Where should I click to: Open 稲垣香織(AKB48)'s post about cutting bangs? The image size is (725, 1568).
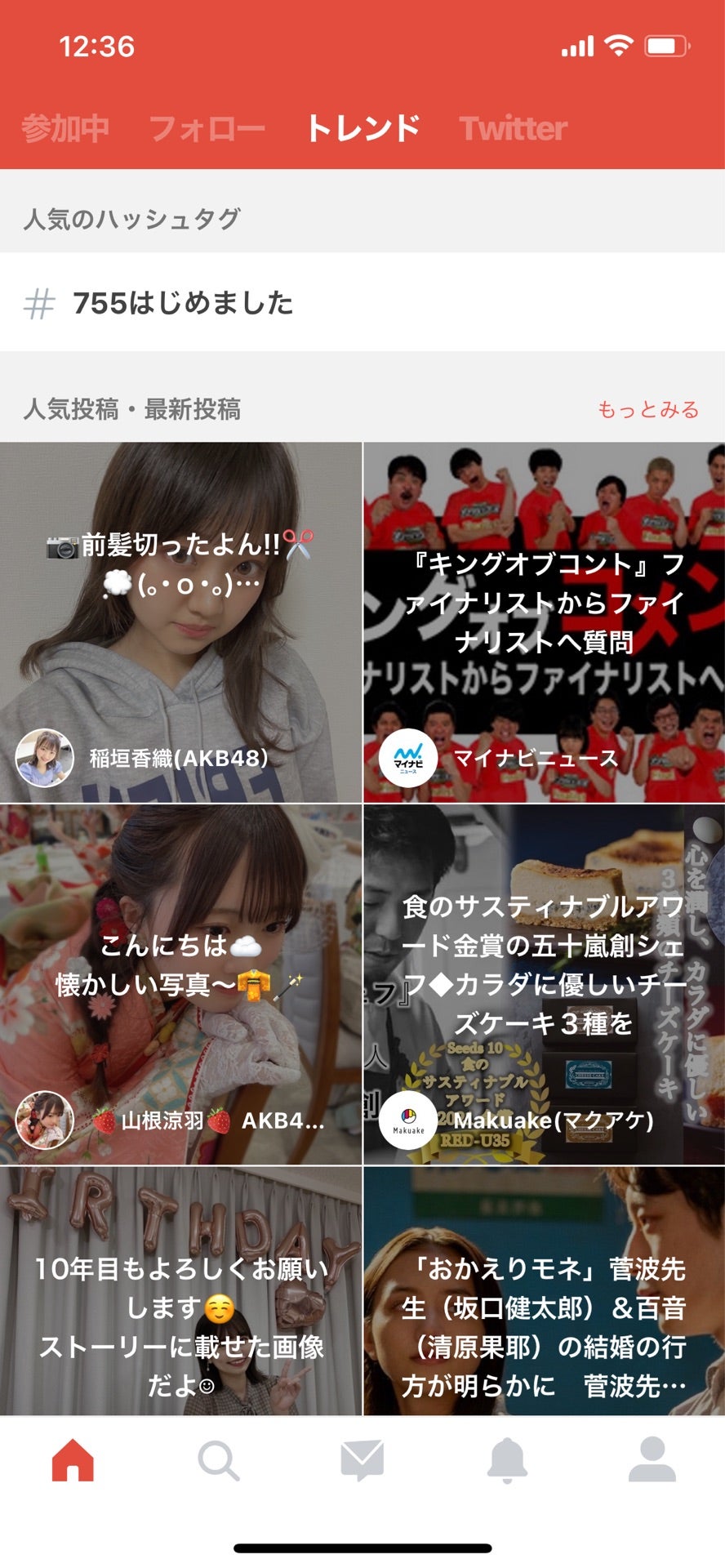click(x=180, y=622)
